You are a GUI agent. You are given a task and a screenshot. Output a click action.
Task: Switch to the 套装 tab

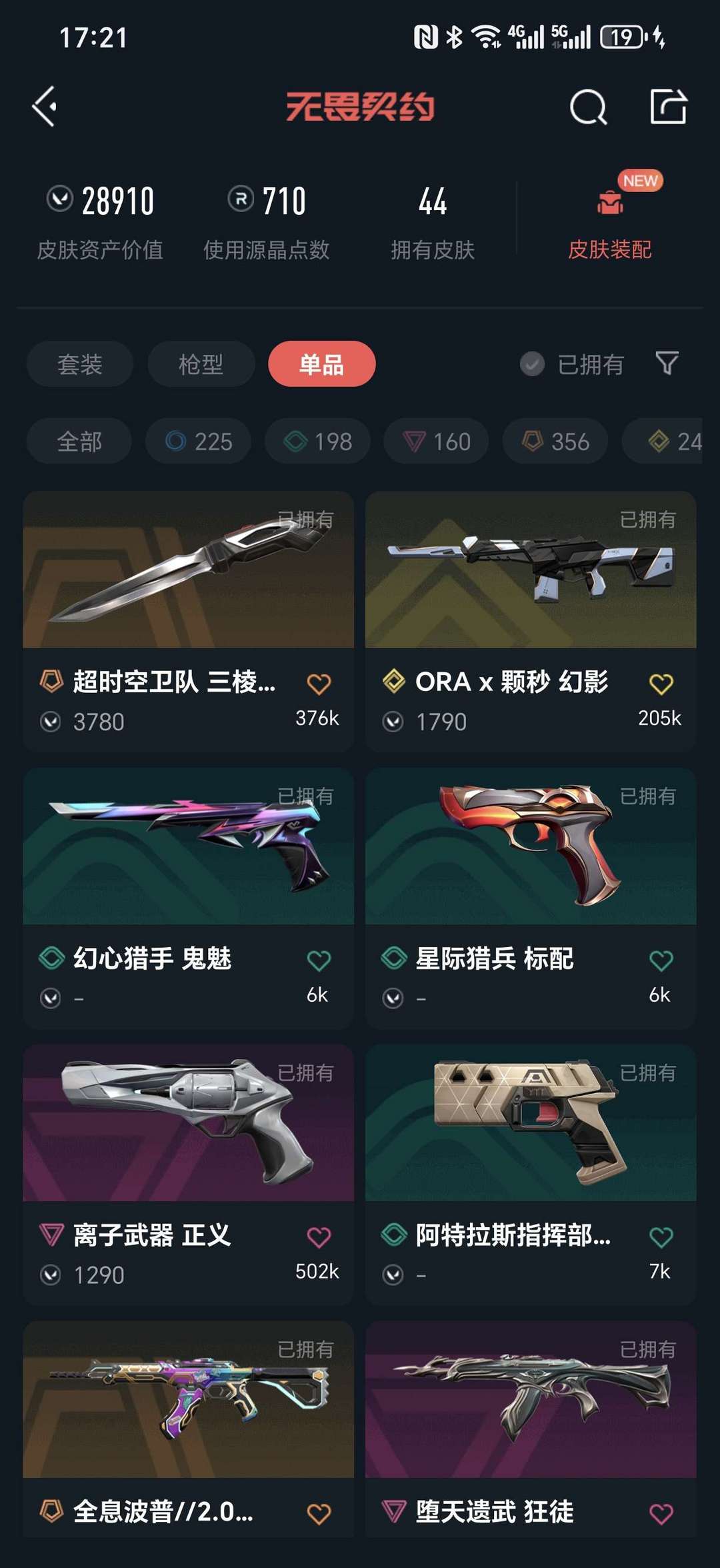tap(80, 364)
